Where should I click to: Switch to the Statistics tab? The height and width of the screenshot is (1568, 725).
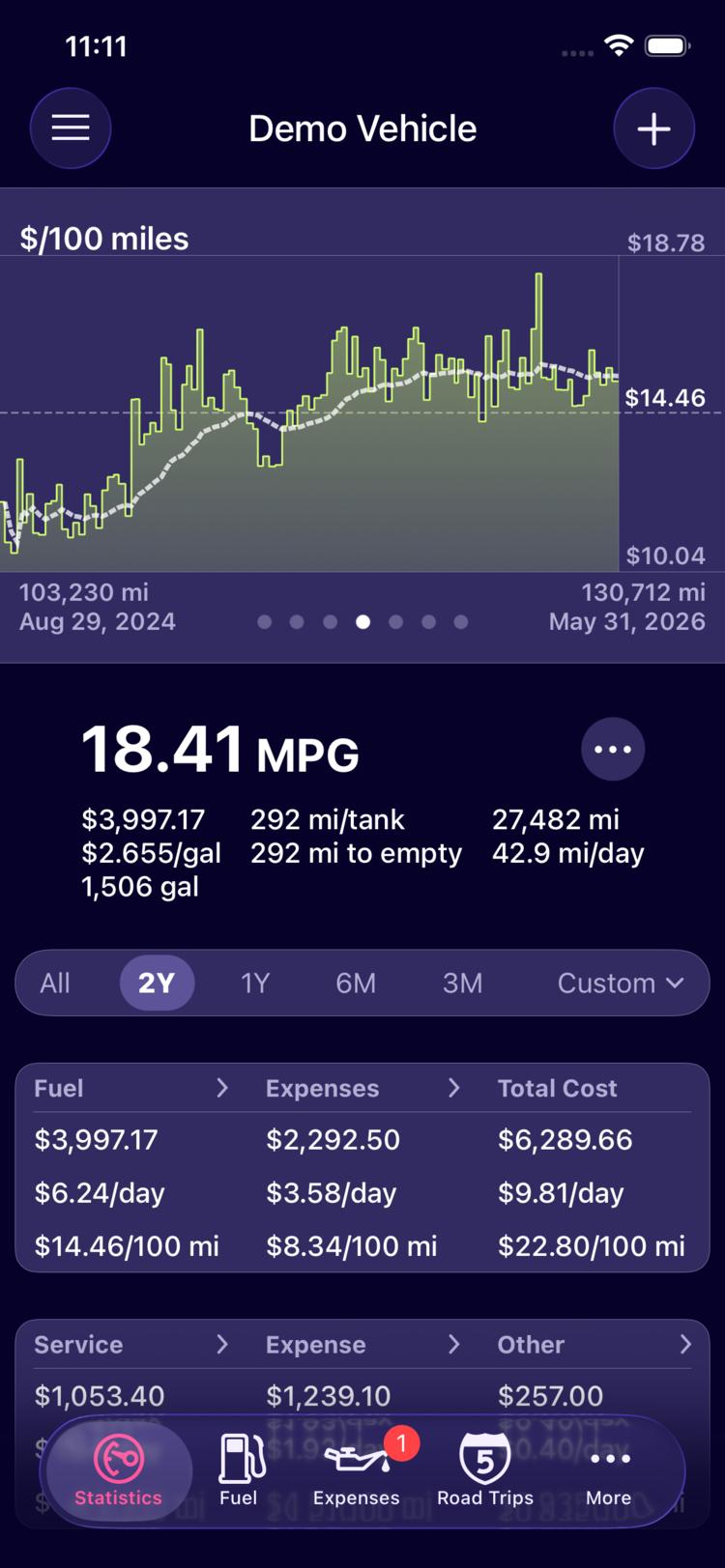119,1471
